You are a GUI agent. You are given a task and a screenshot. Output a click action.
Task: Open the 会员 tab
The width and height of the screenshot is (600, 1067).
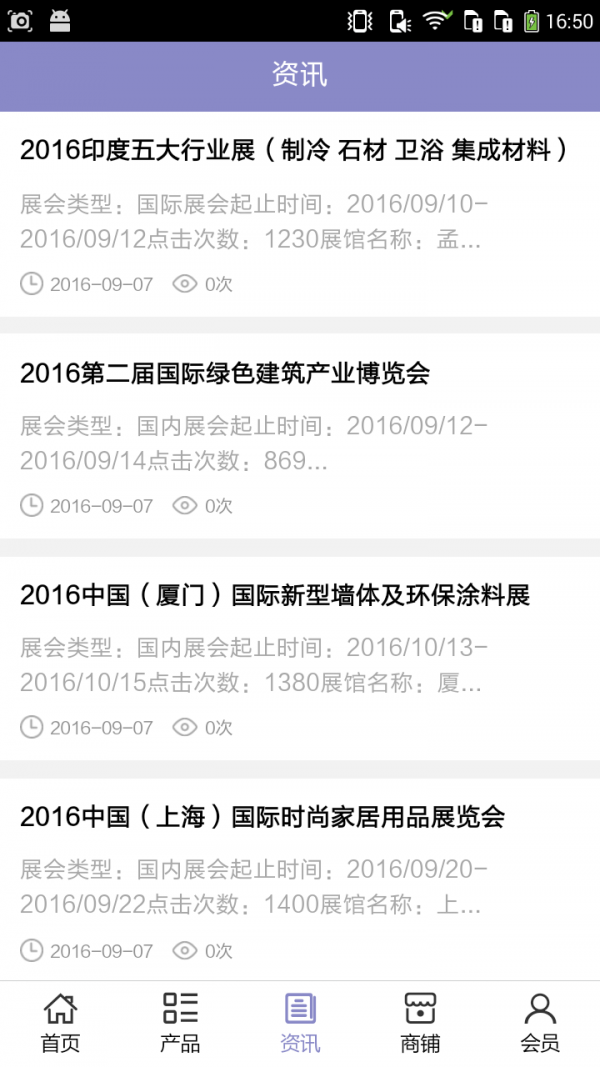pos(540,1023)
